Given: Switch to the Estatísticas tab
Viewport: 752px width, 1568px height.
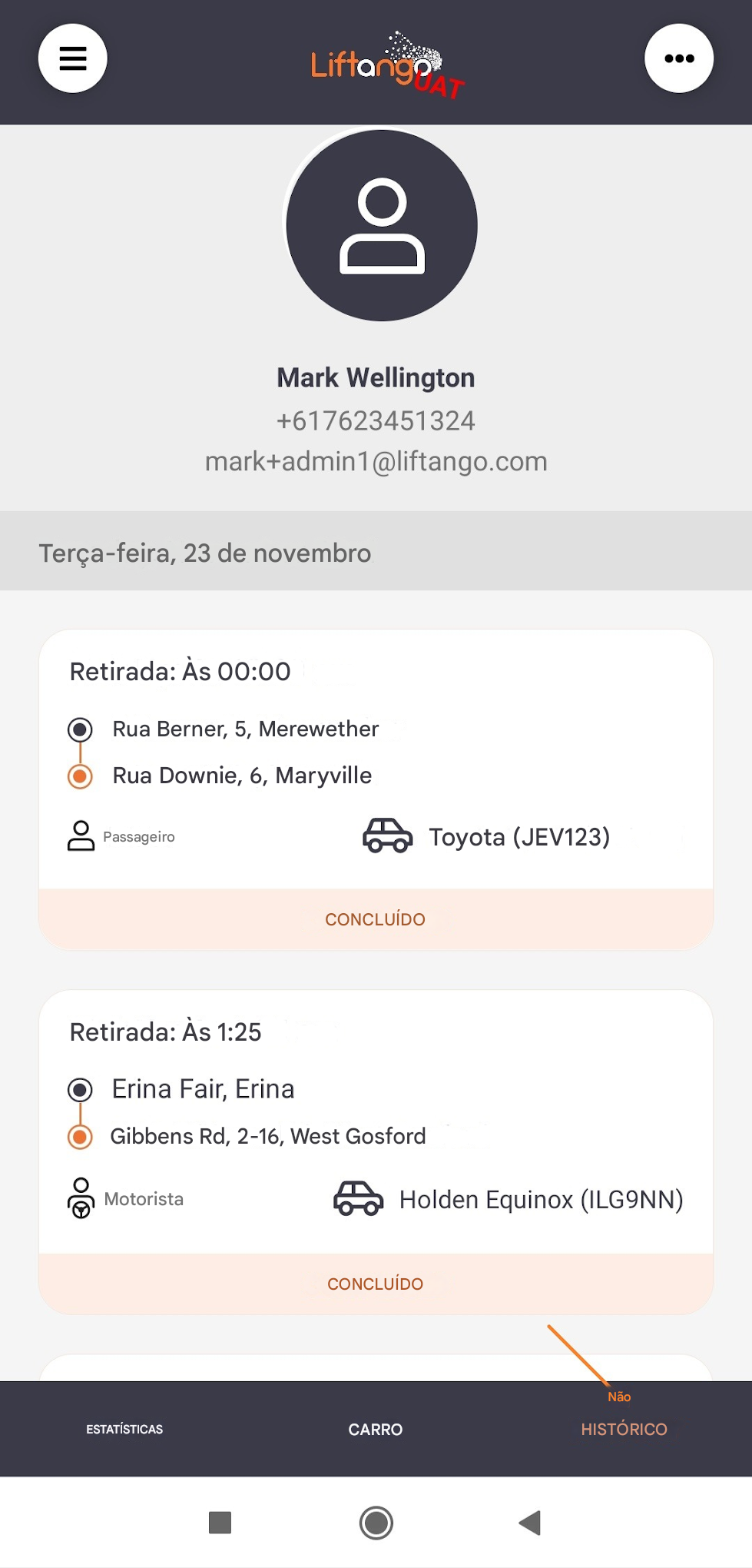Looking at the screenshot, I should click(x=124, y=1429).
